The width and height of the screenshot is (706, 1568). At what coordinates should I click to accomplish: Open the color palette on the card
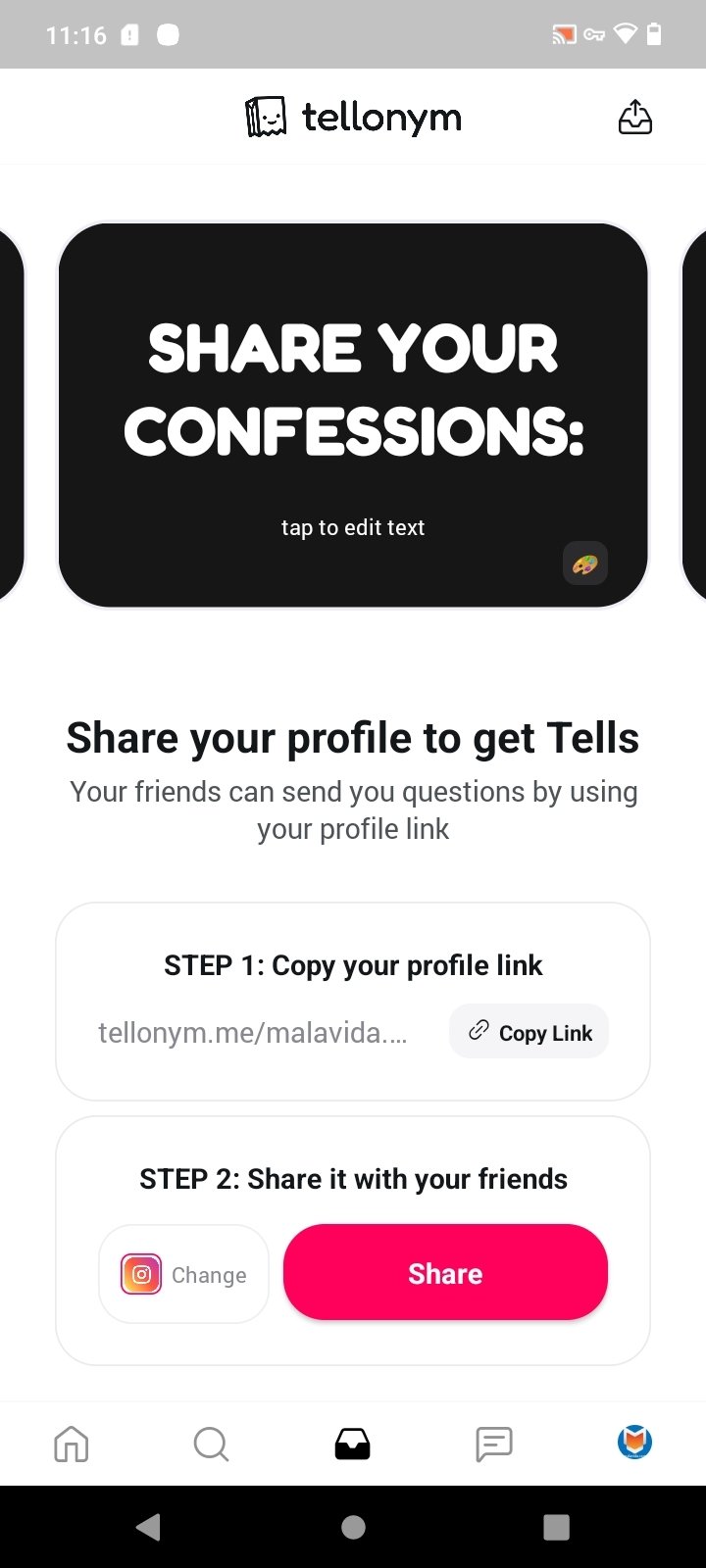point(585,564)
